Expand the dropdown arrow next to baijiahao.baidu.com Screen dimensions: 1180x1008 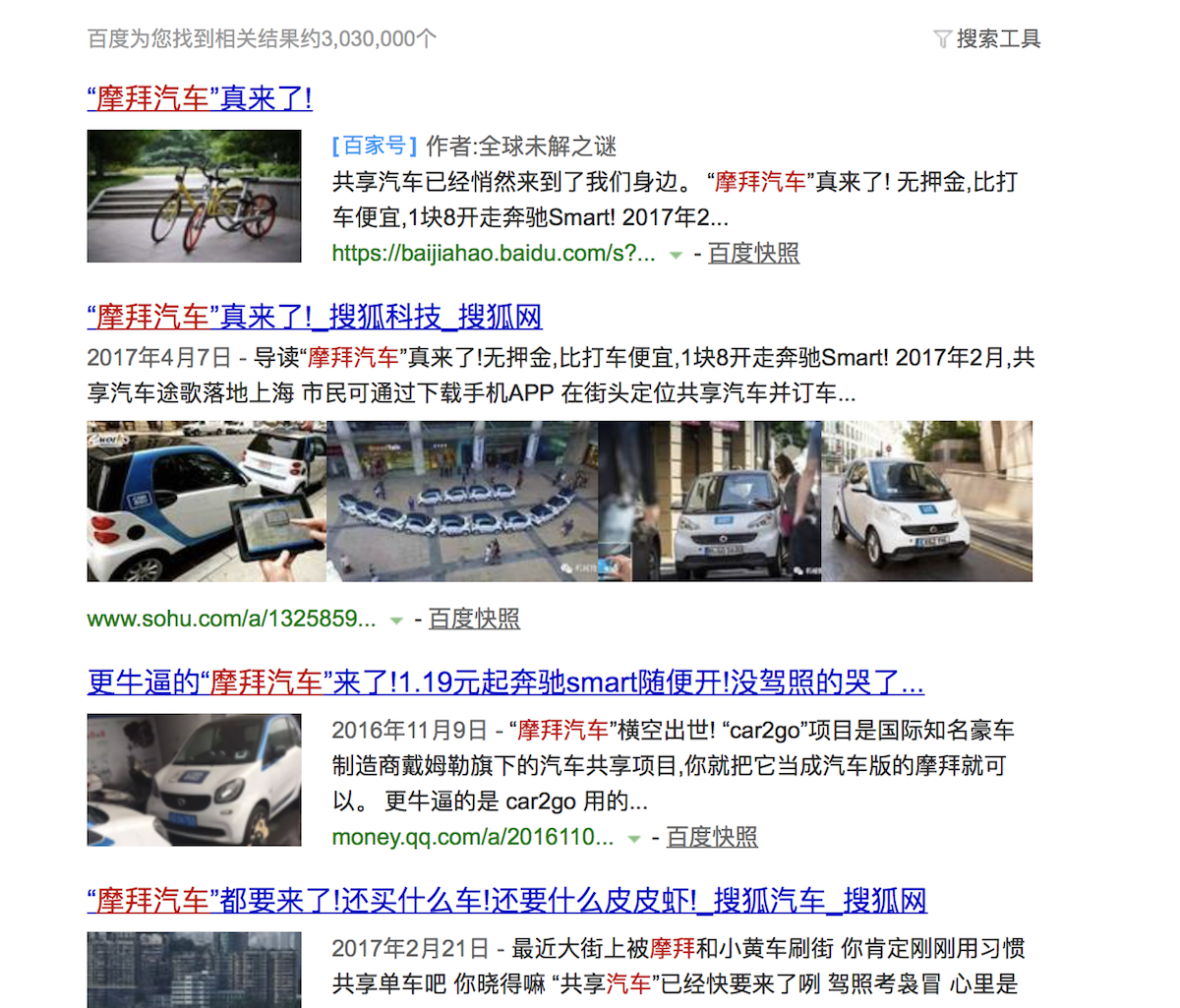pos(676,255)
